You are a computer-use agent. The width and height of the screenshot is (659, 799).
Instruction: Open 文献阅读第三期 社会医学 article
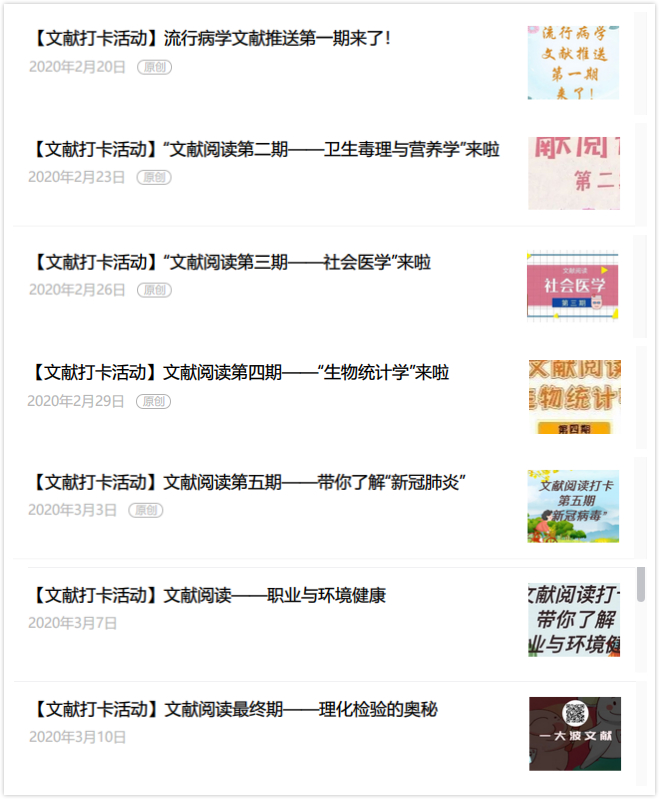click(231, 263)
